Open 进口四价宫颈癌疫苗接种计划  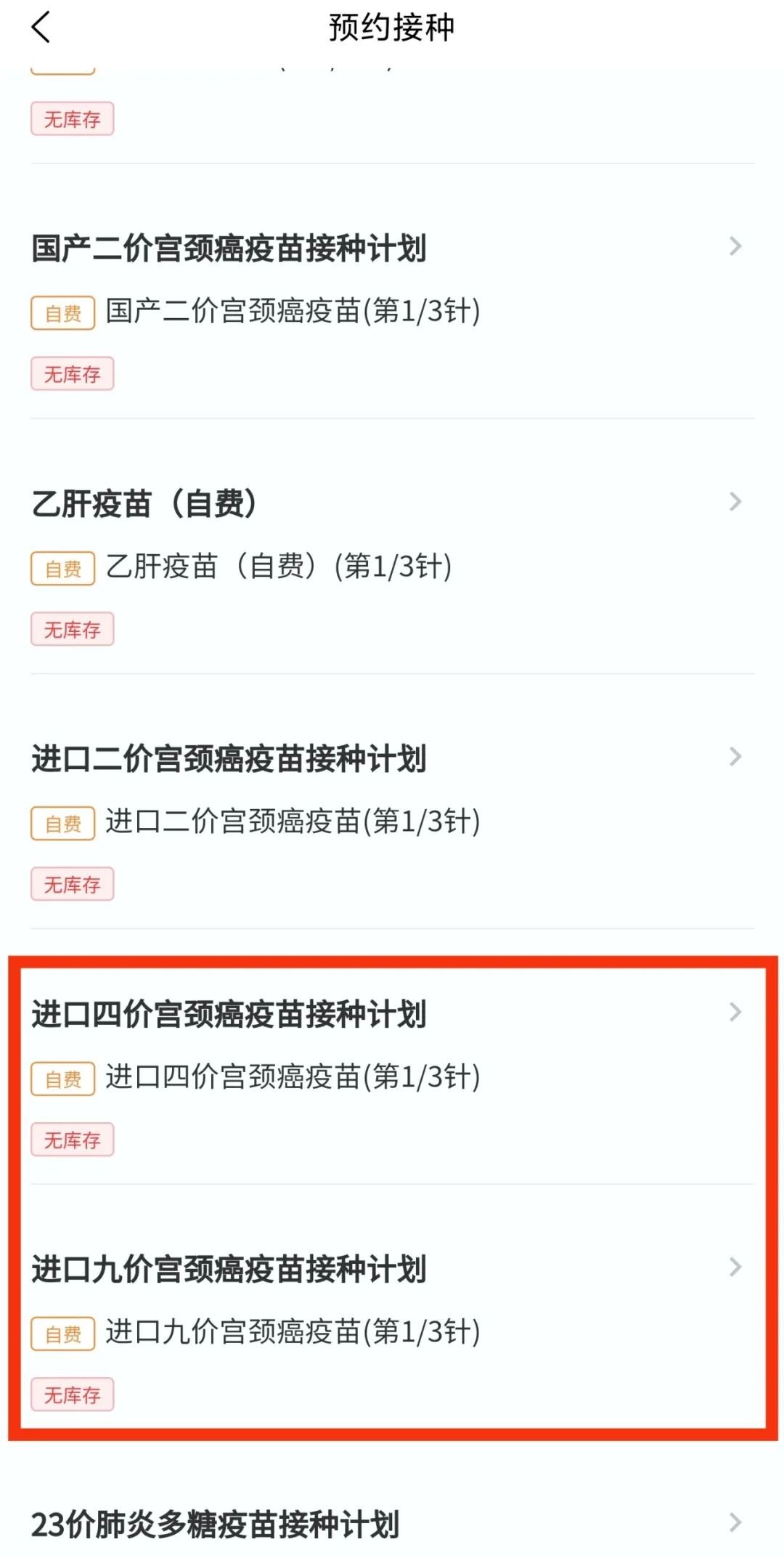pyautogui.click(x=229, y=1014)
